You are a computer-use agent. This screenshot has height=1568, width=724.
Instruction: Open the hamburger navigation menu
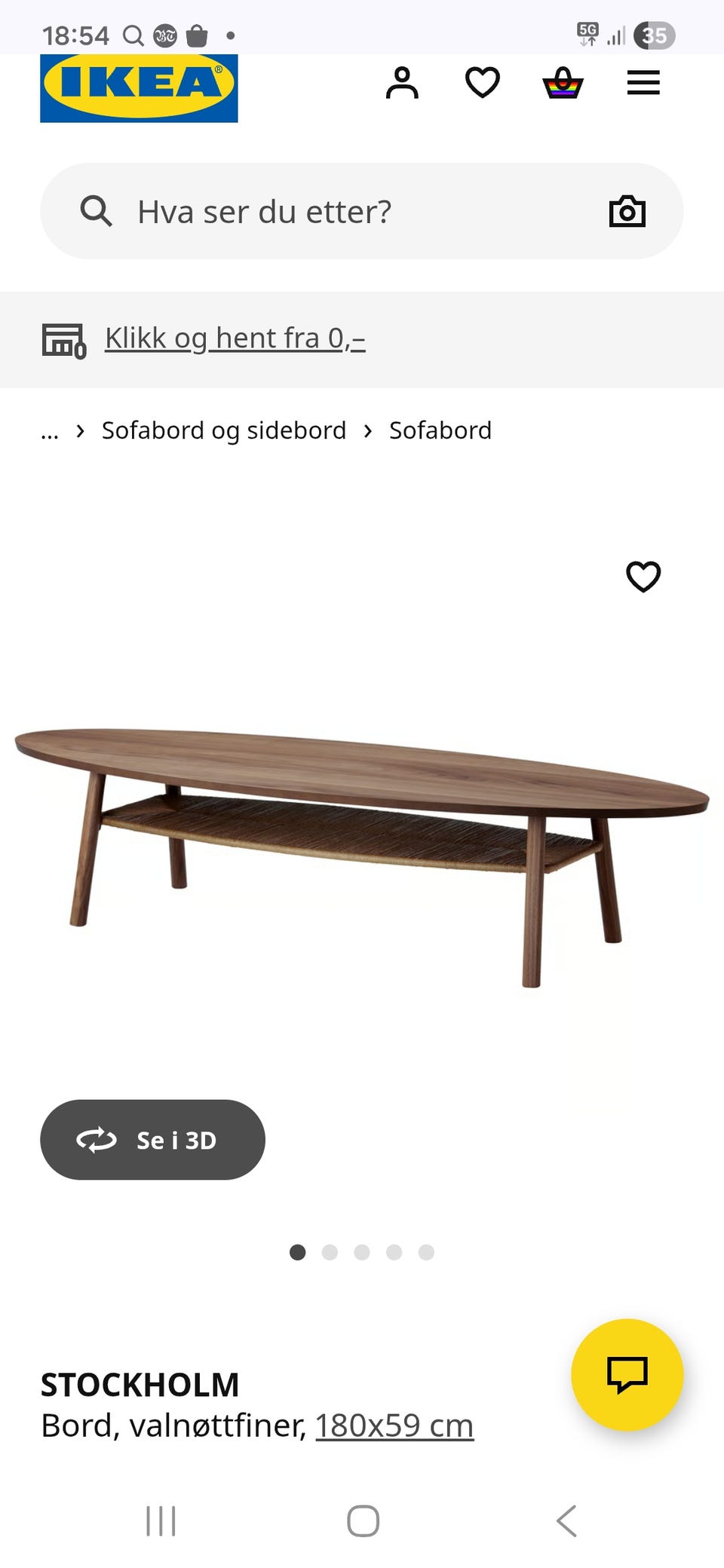coord(643,81)
